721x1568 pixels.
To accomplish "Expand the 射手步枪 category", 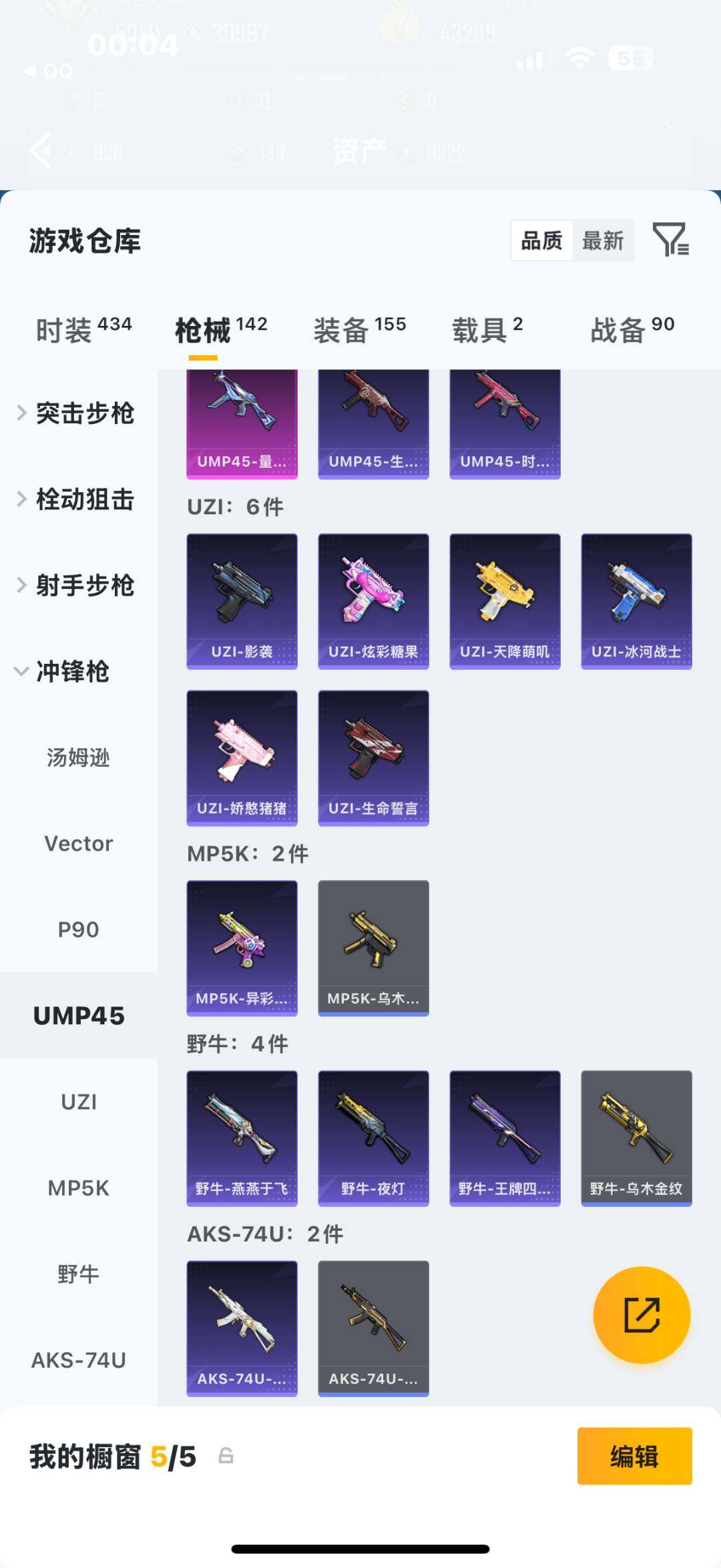I will click(83, 586).
